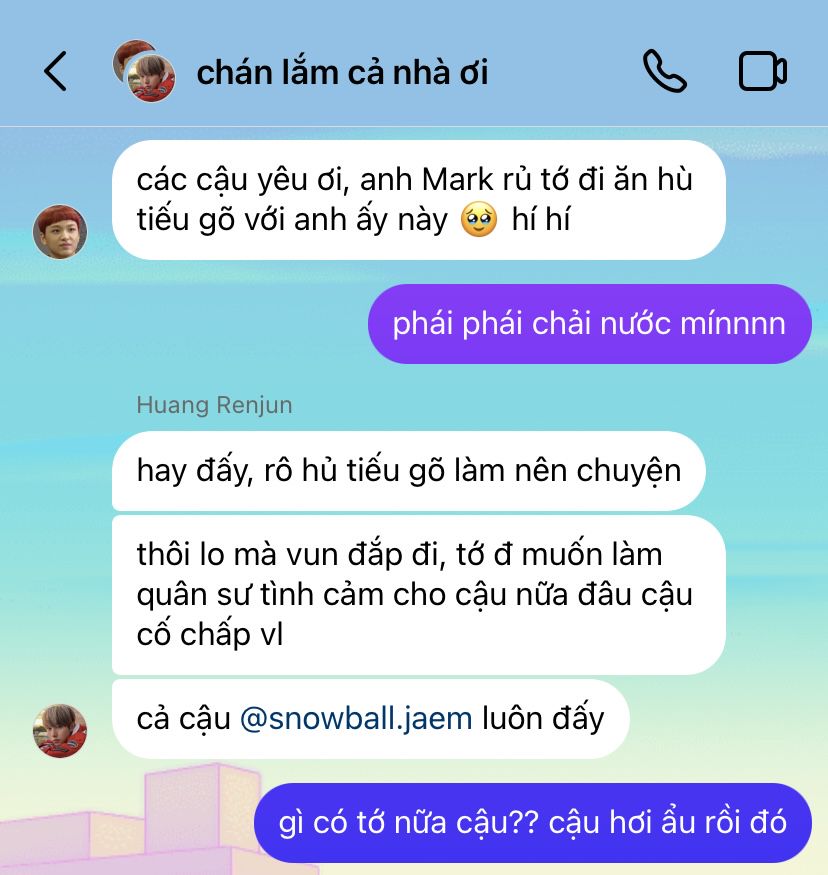This screenshot has height=875, width=828.
Task: Open Huang Renjun's avatar beside his messages
Action: click(60, 730)
